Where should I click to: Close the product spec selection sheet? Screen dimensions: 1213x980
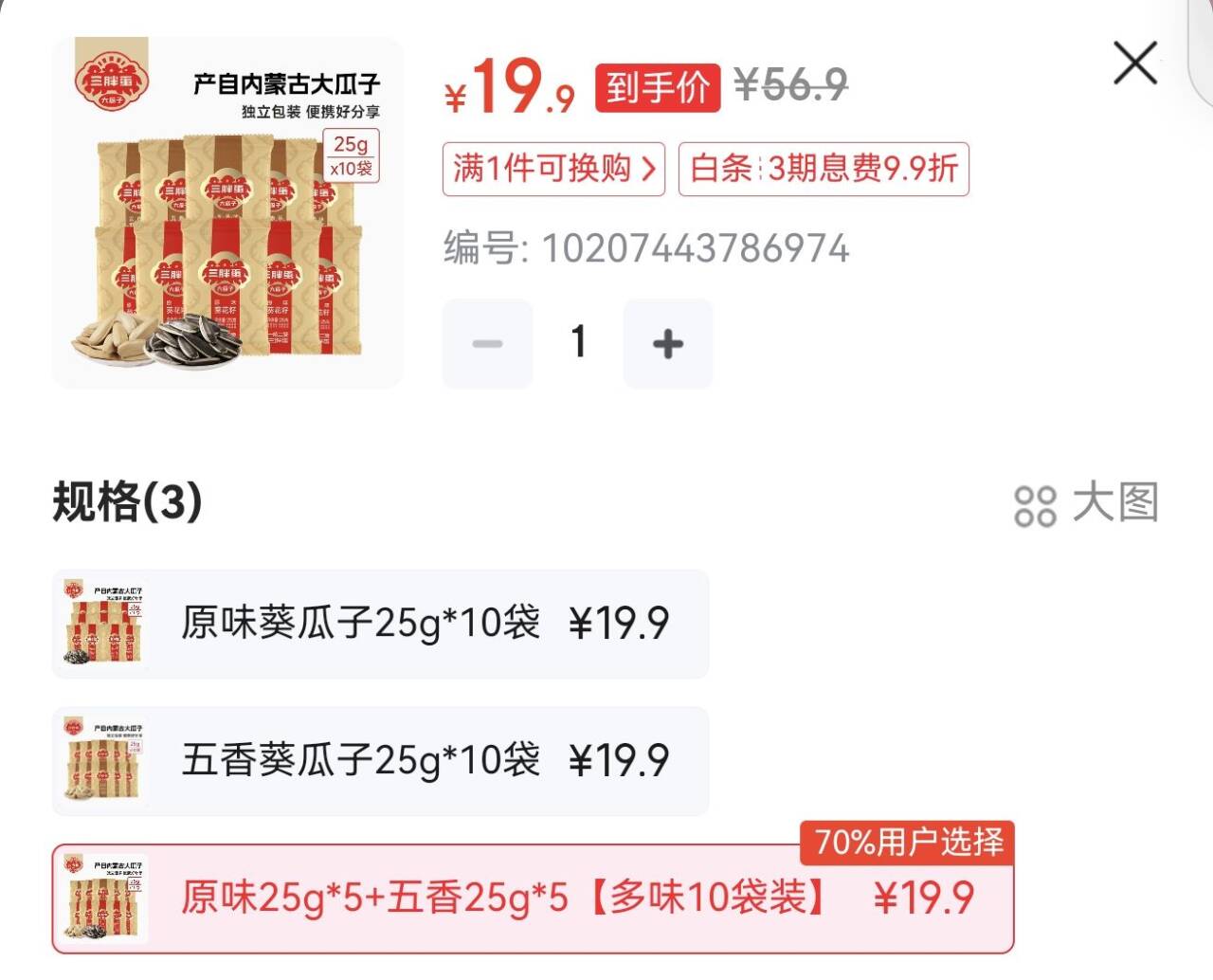(1134, 64)
